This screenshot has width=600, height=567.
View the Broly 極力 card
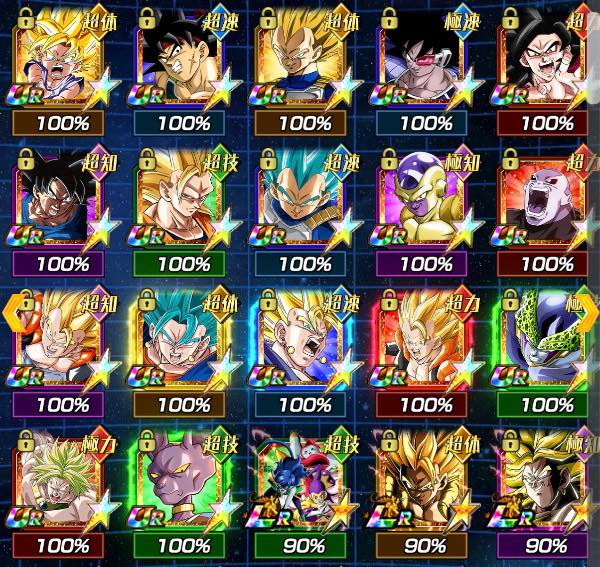(62, 482)
